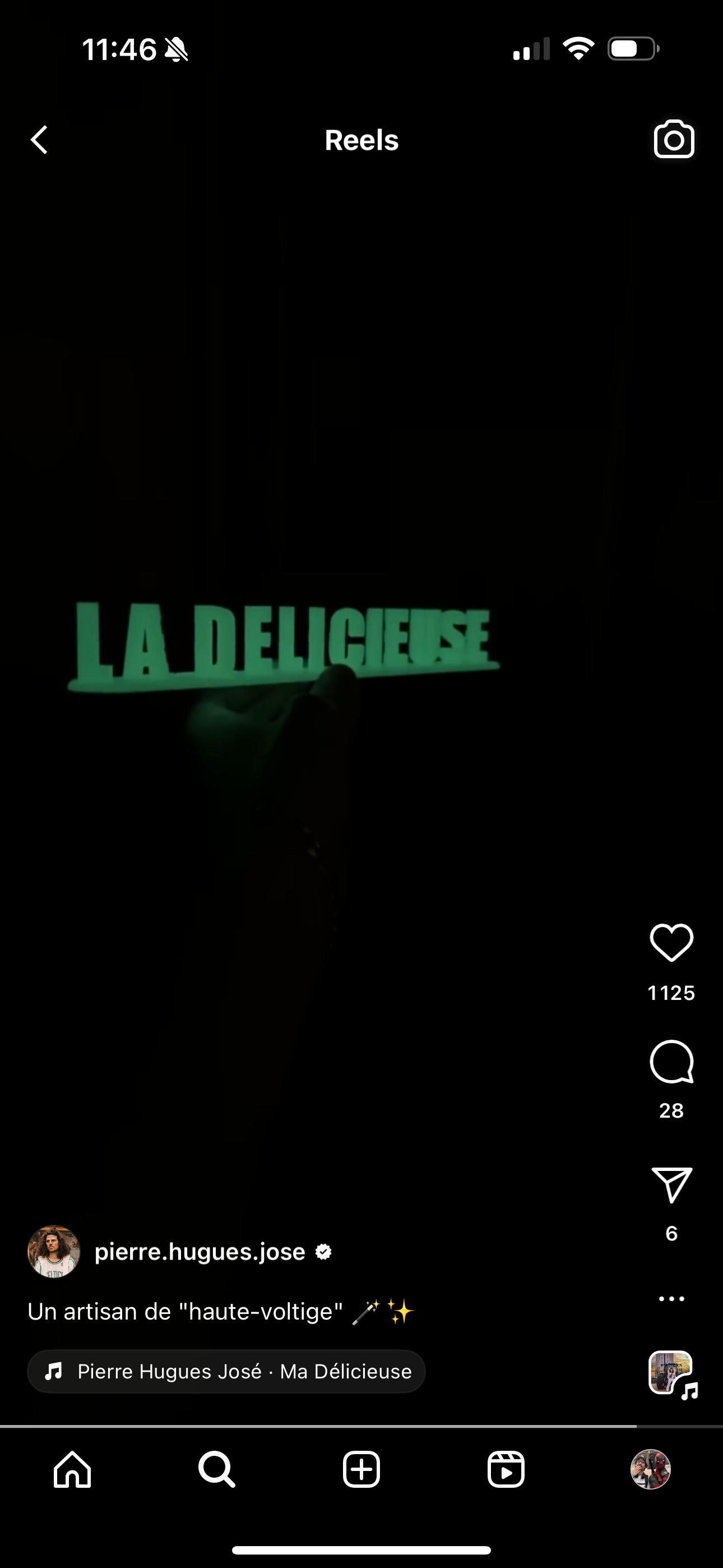Viewport: 723px width, 1568px height.
Task: Open pierre.hugues.jose's profile picture
Action: (54, 1252)
